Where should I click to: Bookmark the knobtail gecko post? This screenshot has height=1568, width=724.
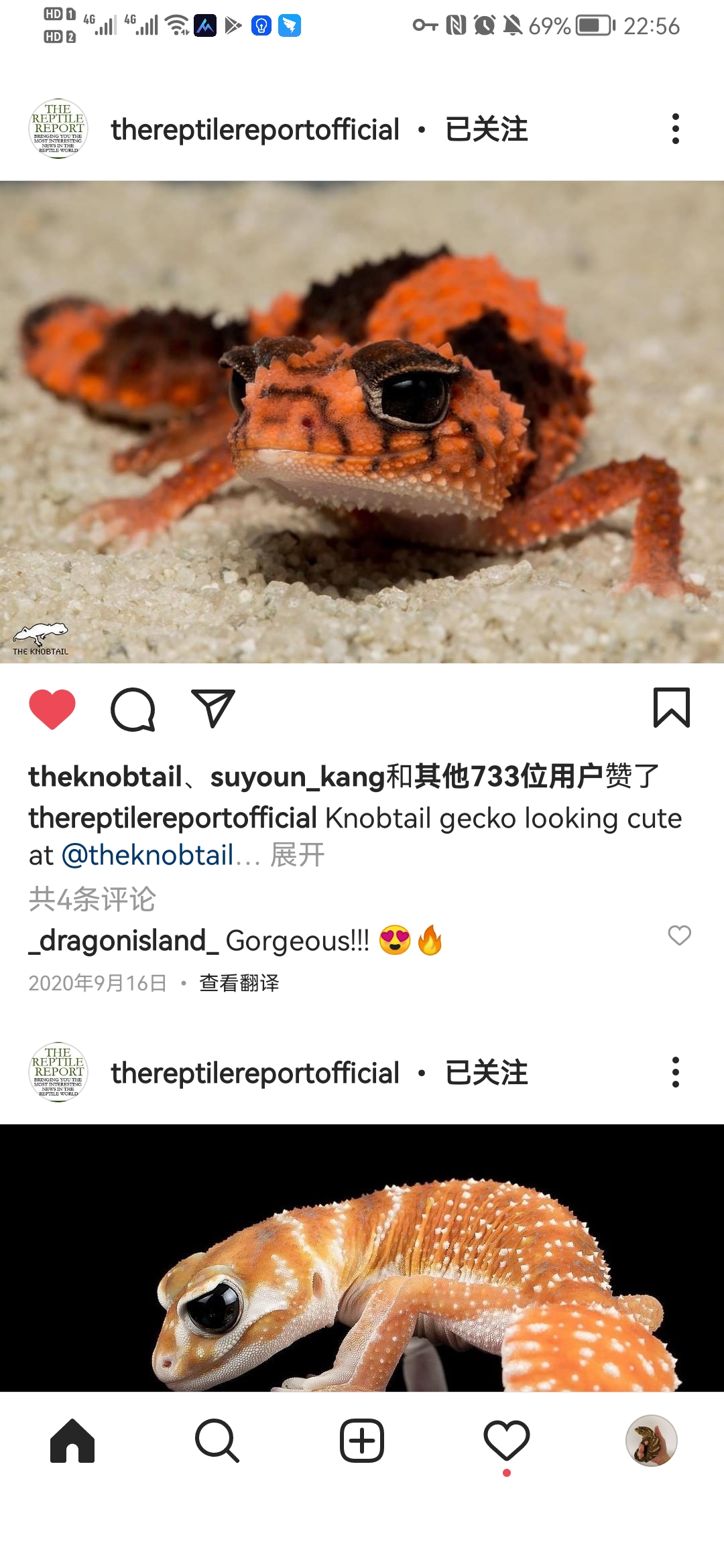click(671, 708)
